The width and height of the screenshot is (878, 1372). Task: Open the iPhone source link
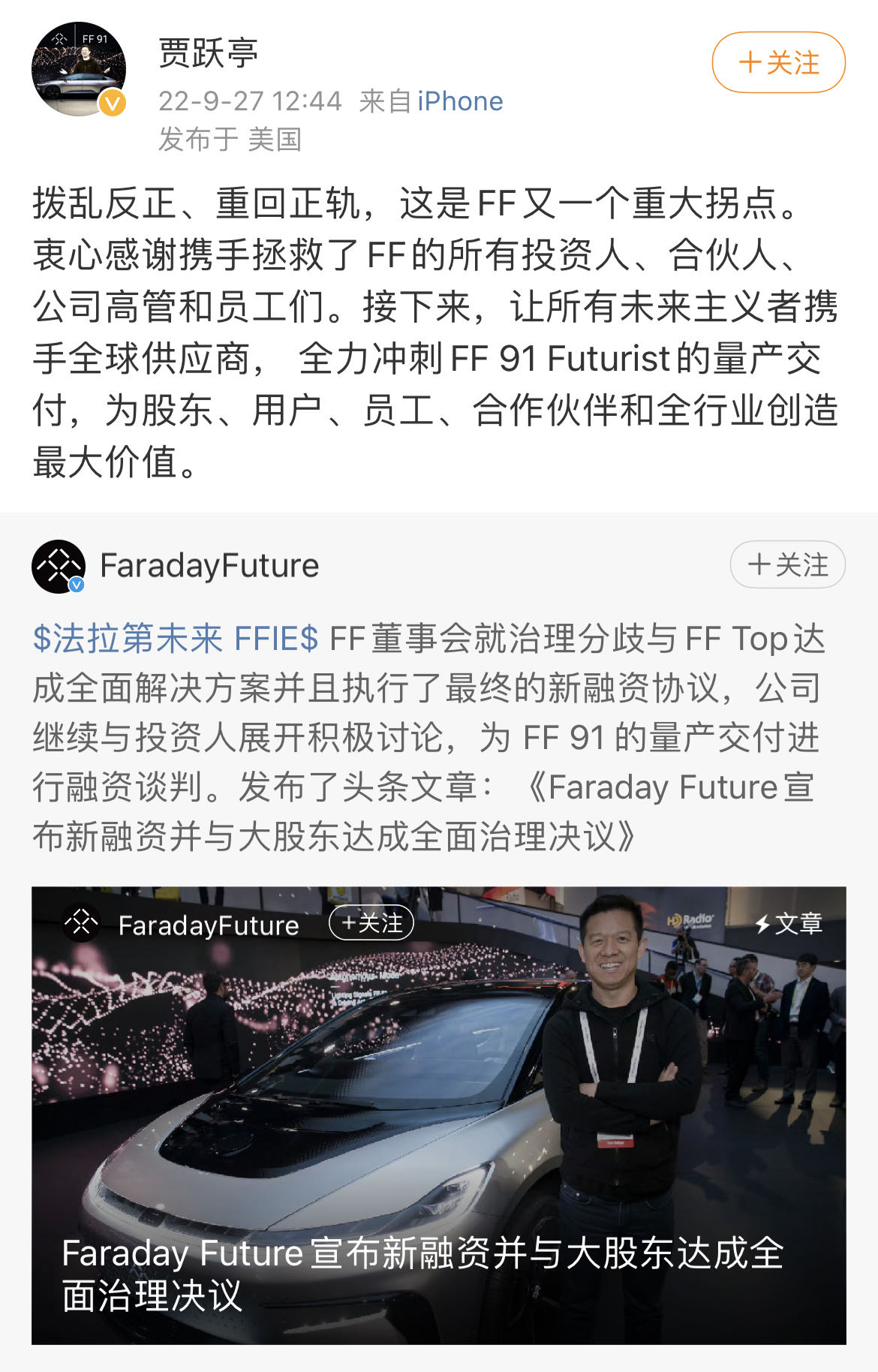tap(460, 101)
